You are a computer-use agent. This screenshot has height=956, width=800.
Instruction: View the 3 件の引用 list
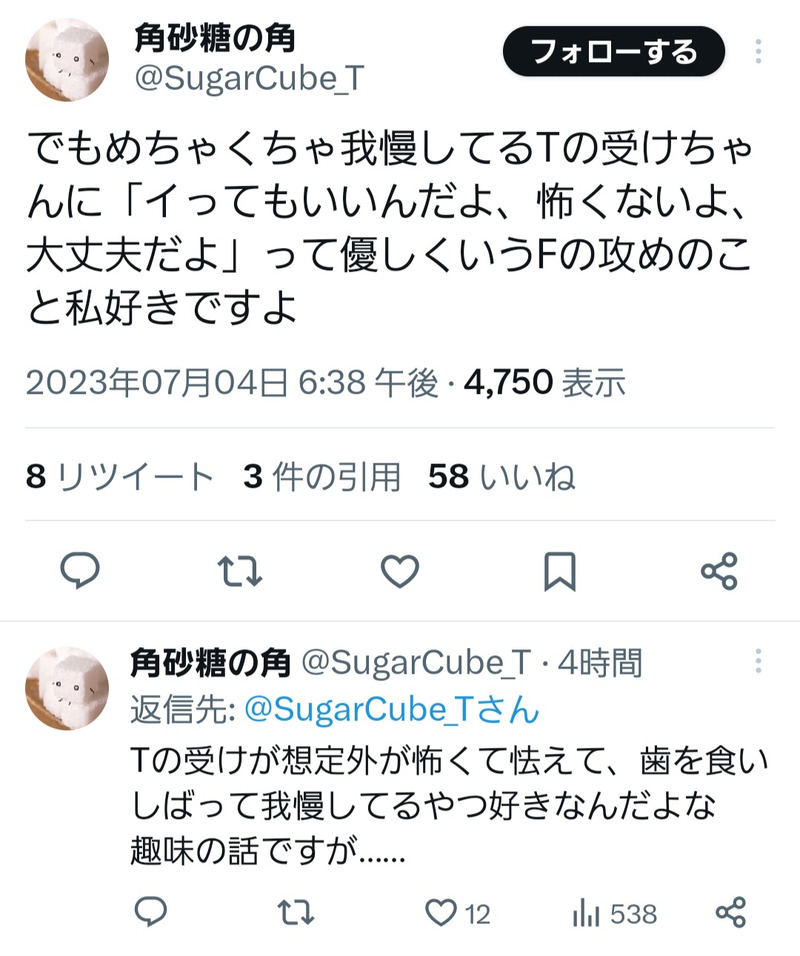tap(322, 477)
